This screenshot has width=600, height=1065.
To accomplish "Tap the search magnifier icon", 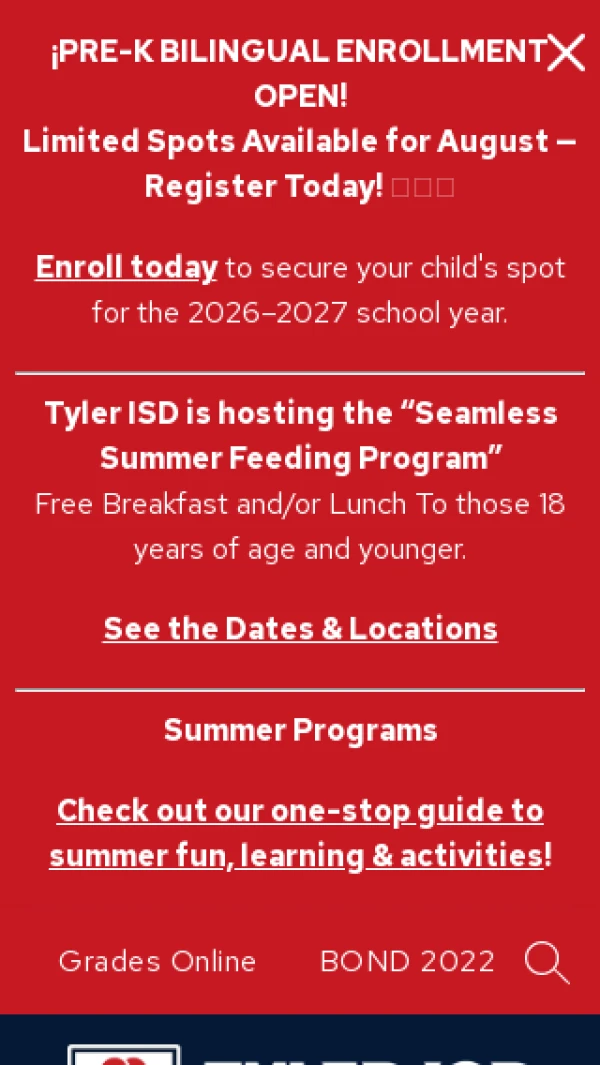I will (547, 963).
